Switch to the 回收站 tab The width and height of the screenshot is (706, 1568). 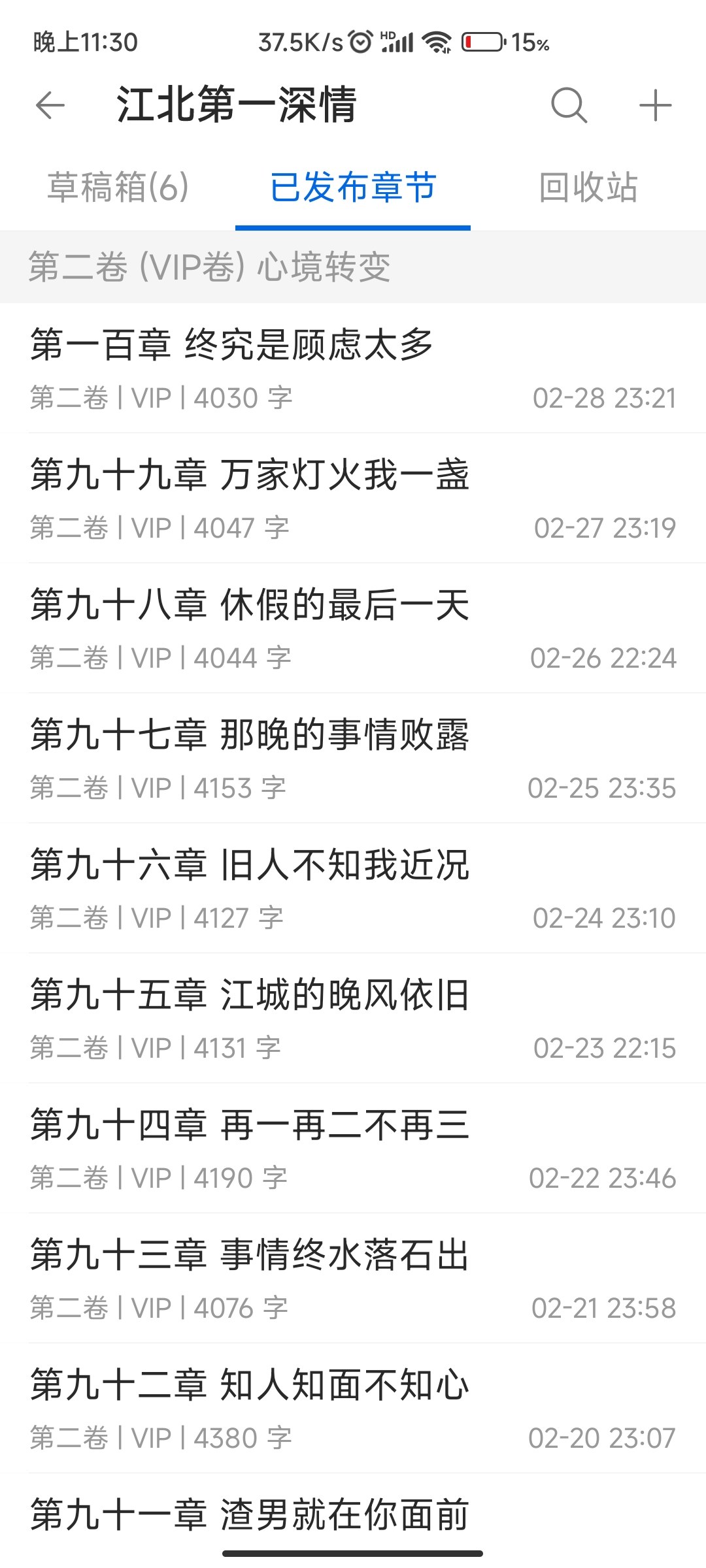(x=588, y=188)
